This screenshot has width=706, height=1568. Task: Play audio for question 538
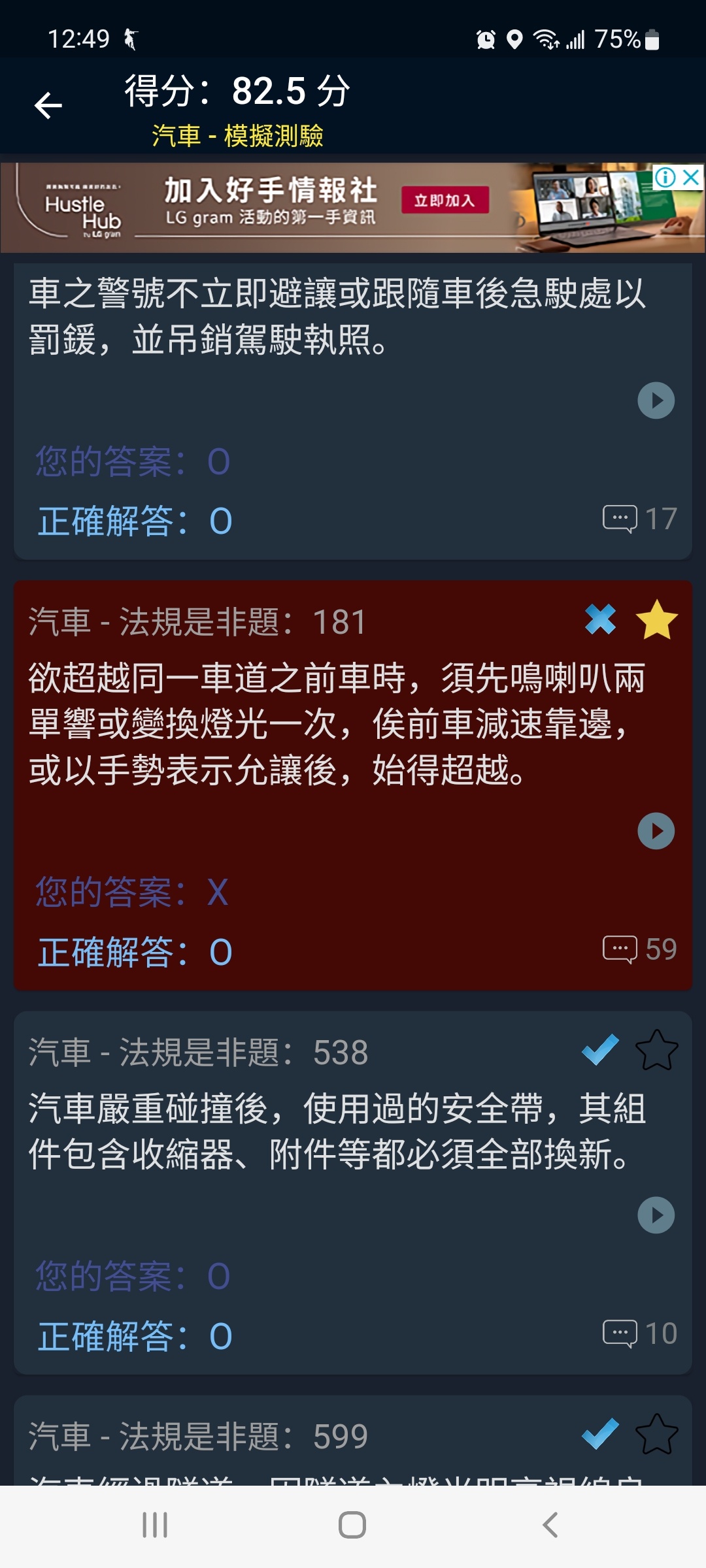pos(656,1215)
